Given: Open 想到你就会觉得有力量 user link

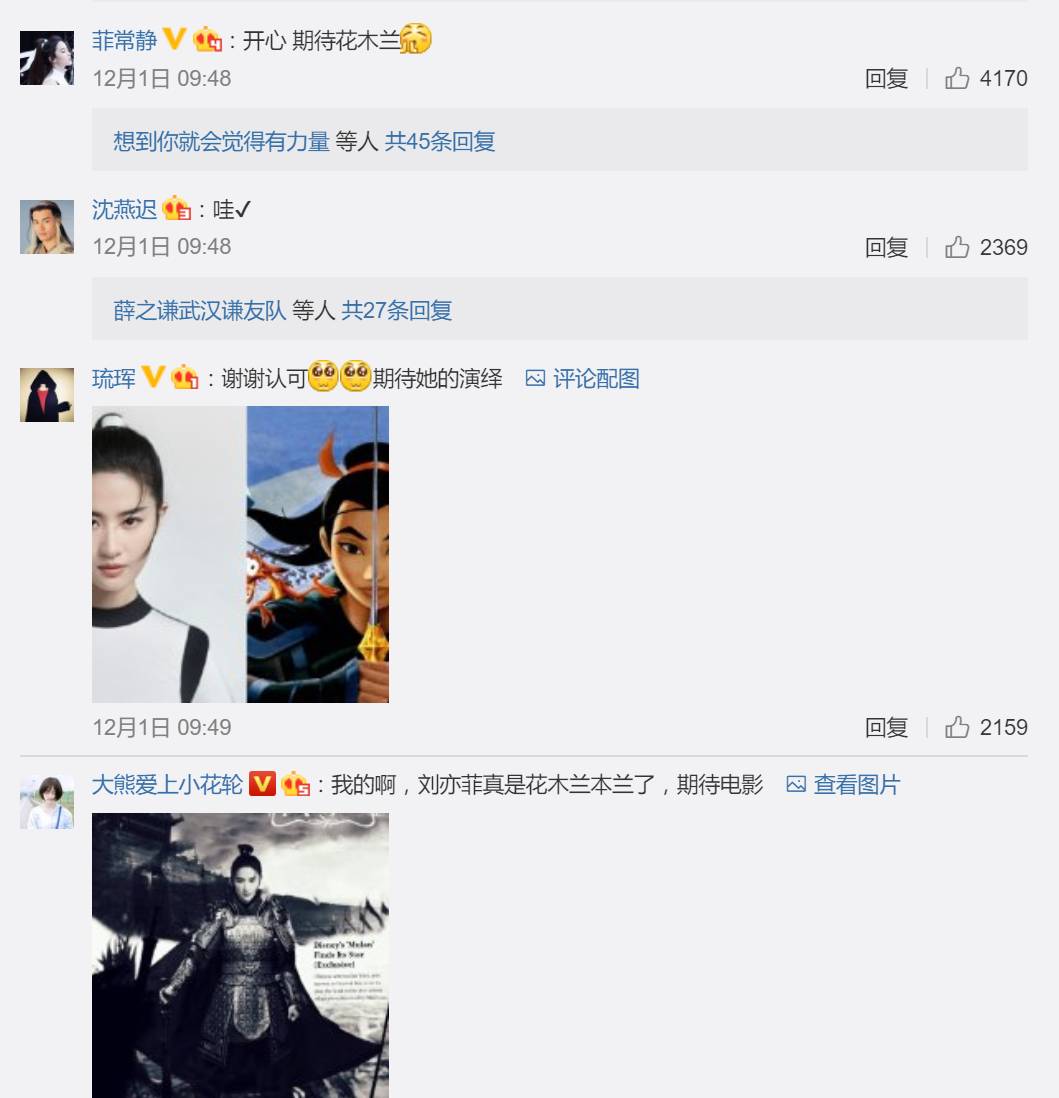Looking at the screenshot, I should coord(221,141).
